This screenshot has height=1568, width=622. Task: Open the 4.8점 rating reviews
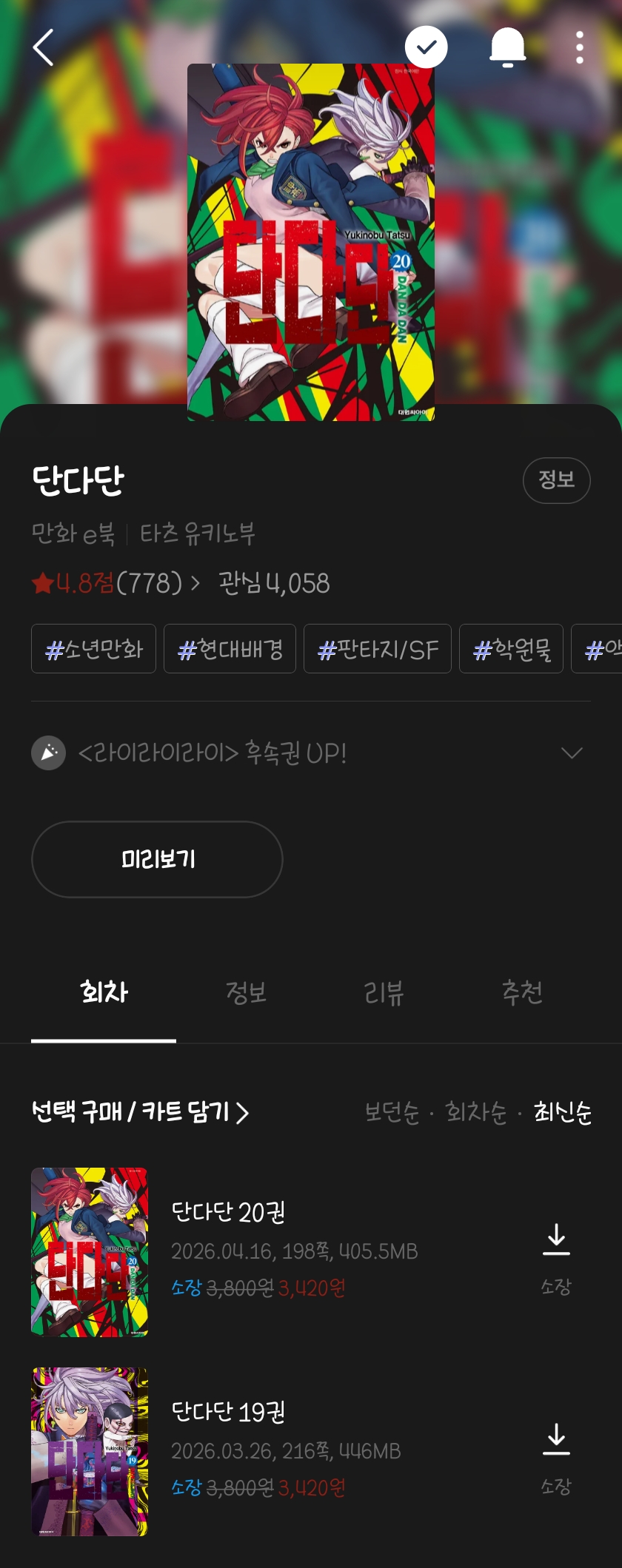click(116, 583)
